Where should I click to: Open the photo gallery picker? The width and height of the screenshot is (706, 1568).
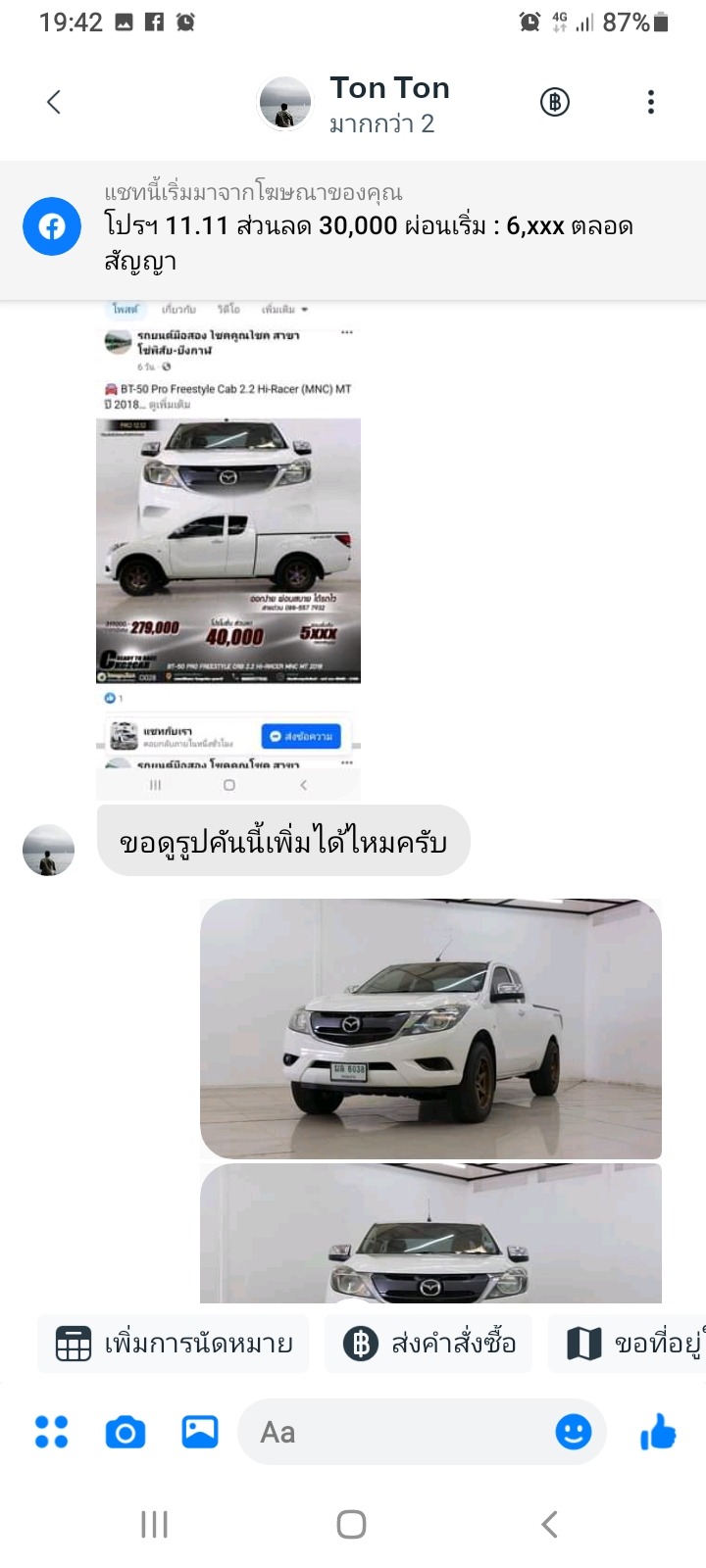pyautogui.click(x=200, y=1432)
